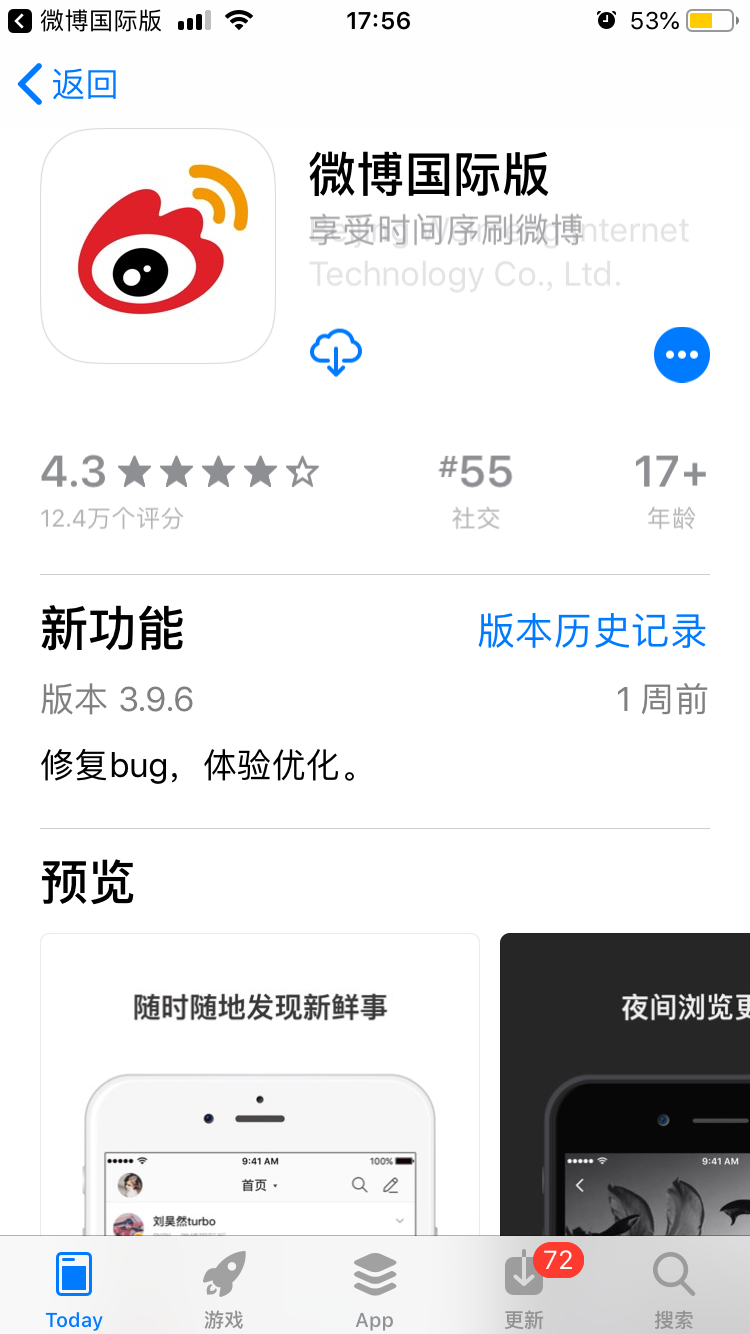
Task: View the 随时随地发现新鲜事 preview screenshot
Action: [260, 1084]
